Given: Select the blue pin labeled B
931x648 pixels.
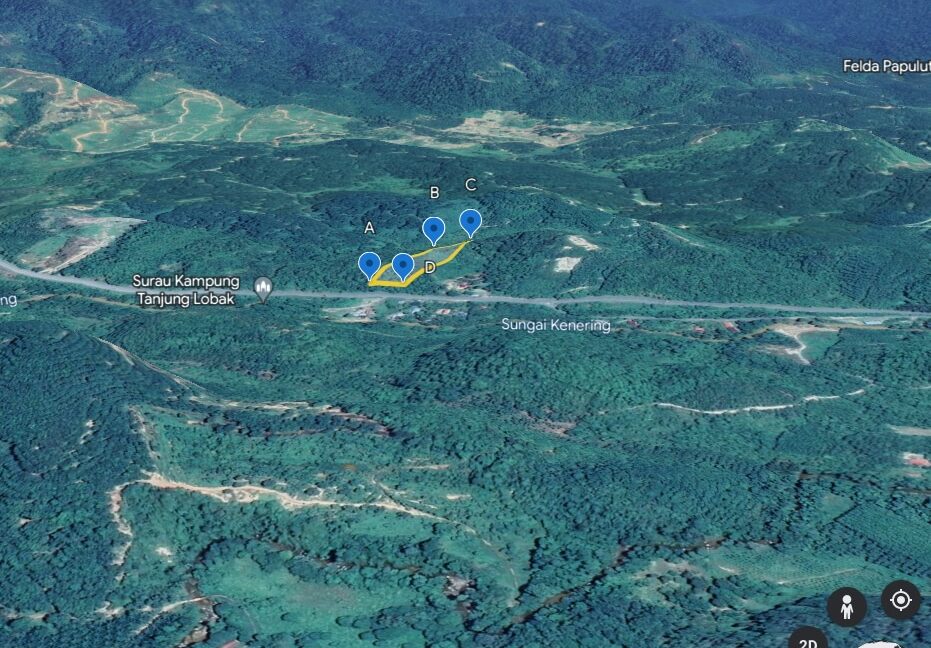Looking at the screenshot, I should pos(433,230).
